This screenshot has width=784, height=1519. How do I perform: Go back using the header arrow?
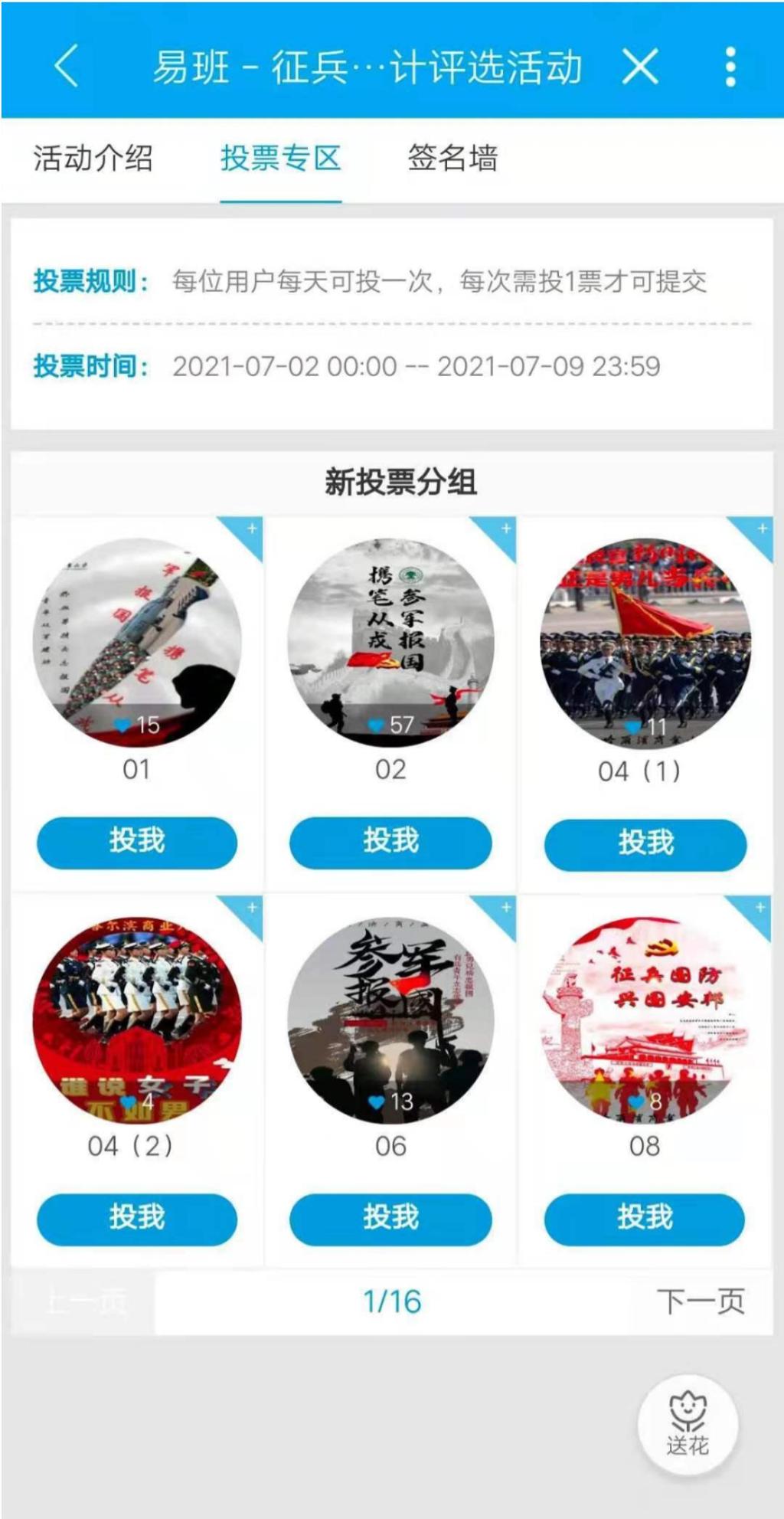67,66
